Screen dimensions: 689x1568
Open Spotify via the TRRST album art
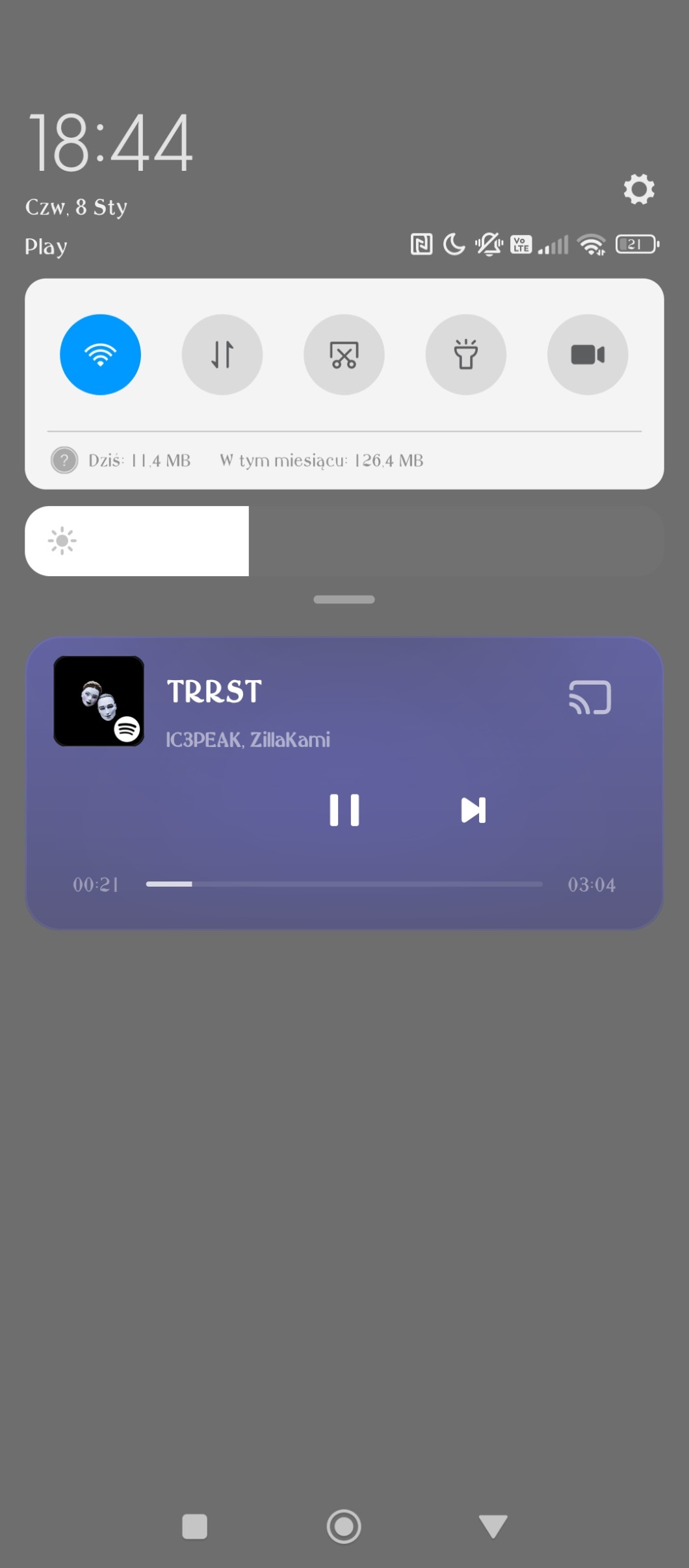pos(99,701)
